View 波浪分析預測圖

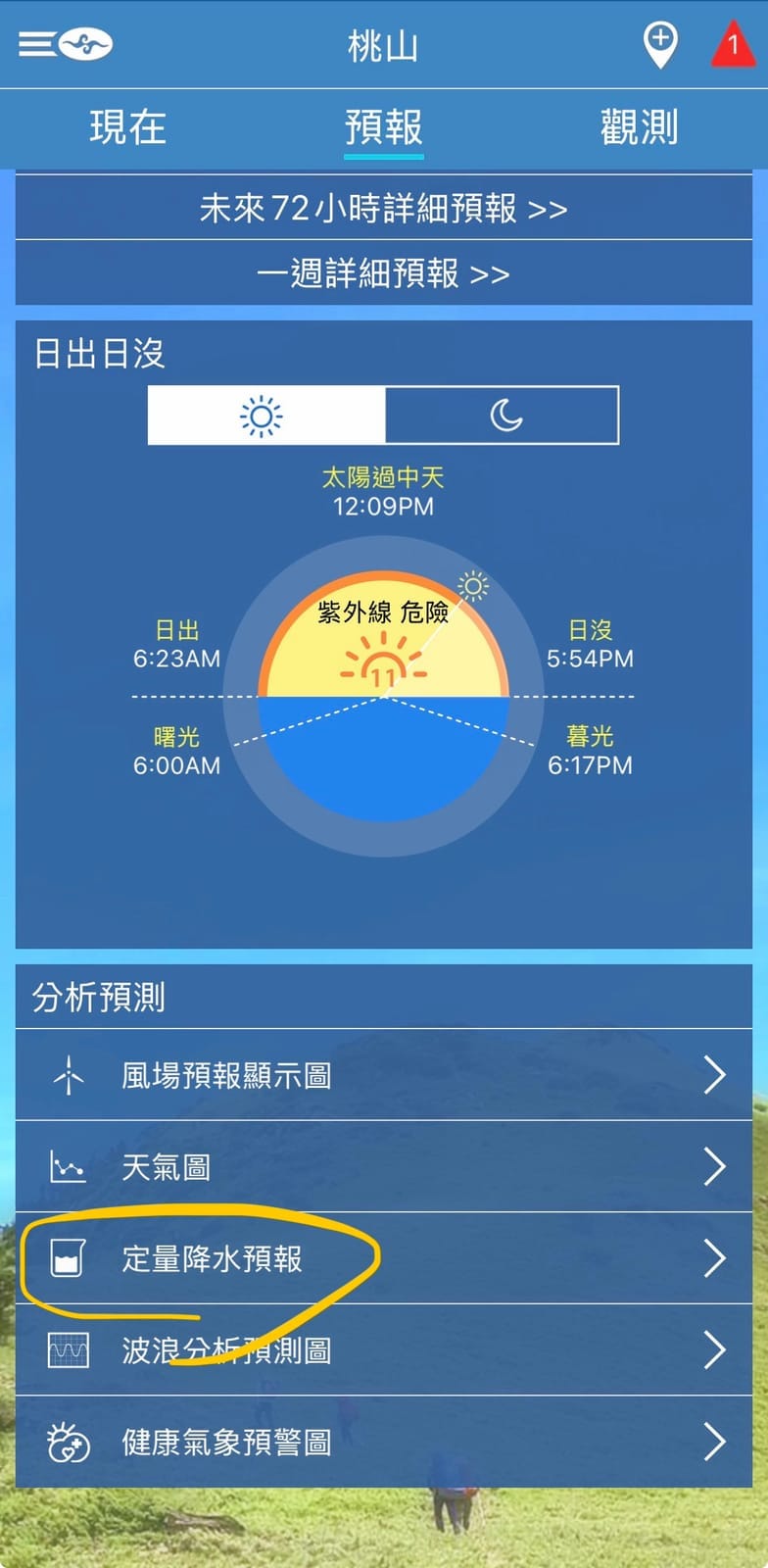tap(384, 1350)
